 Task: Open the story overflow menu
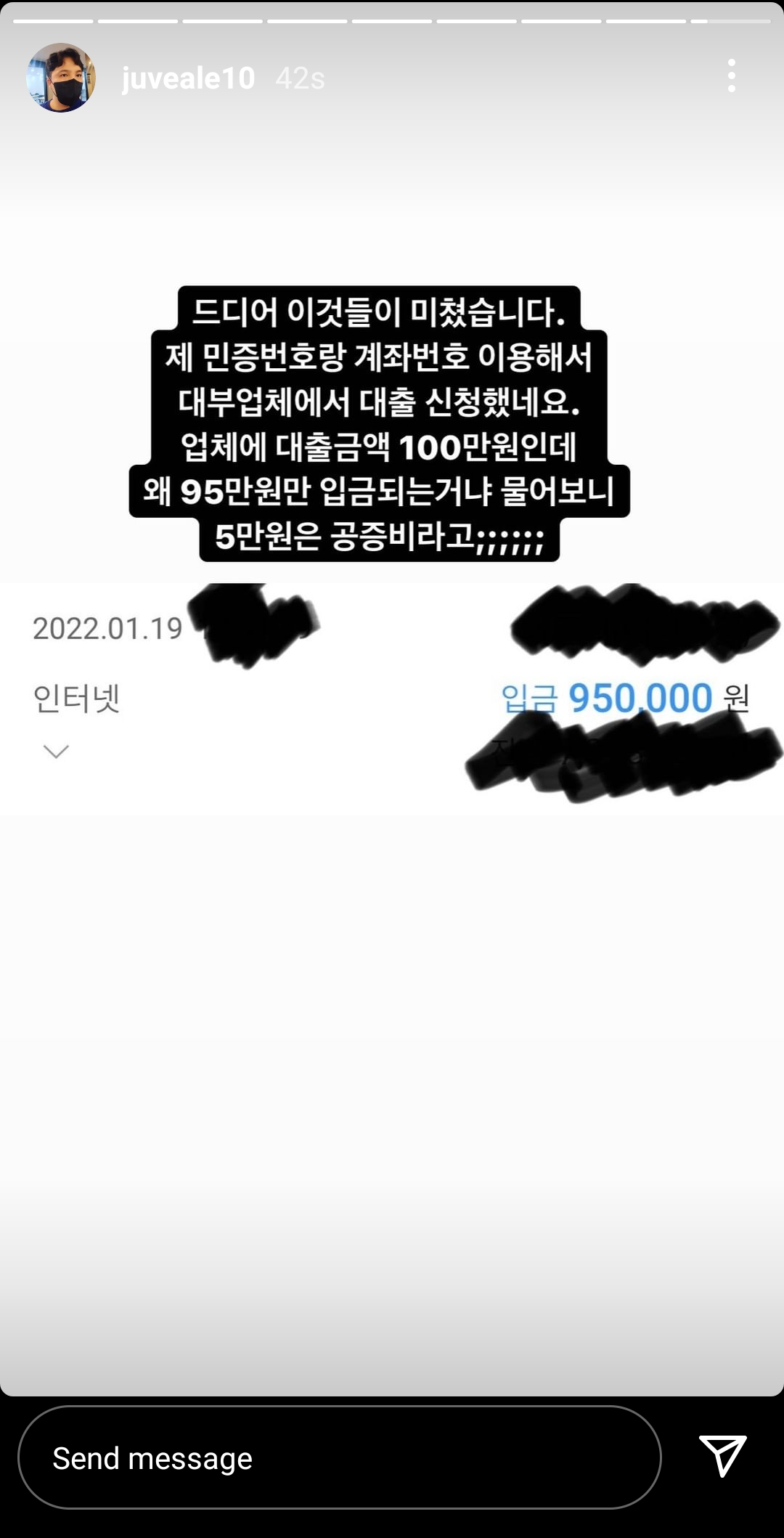(731, 76)
